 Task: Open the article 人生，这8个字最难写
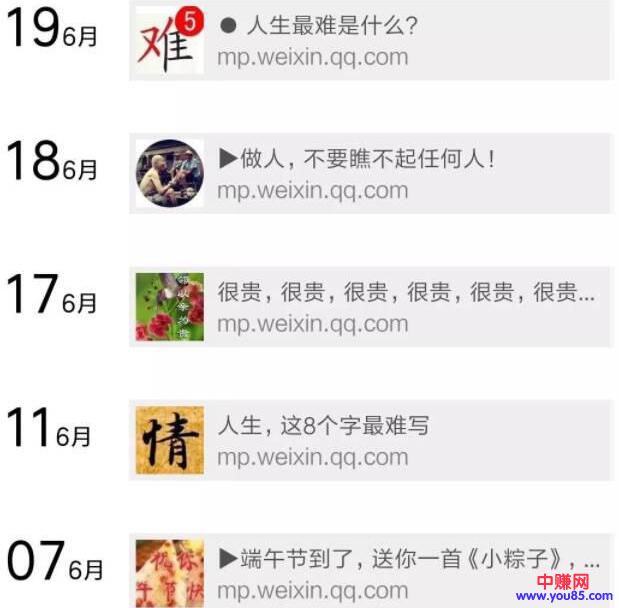coord(370,441)
